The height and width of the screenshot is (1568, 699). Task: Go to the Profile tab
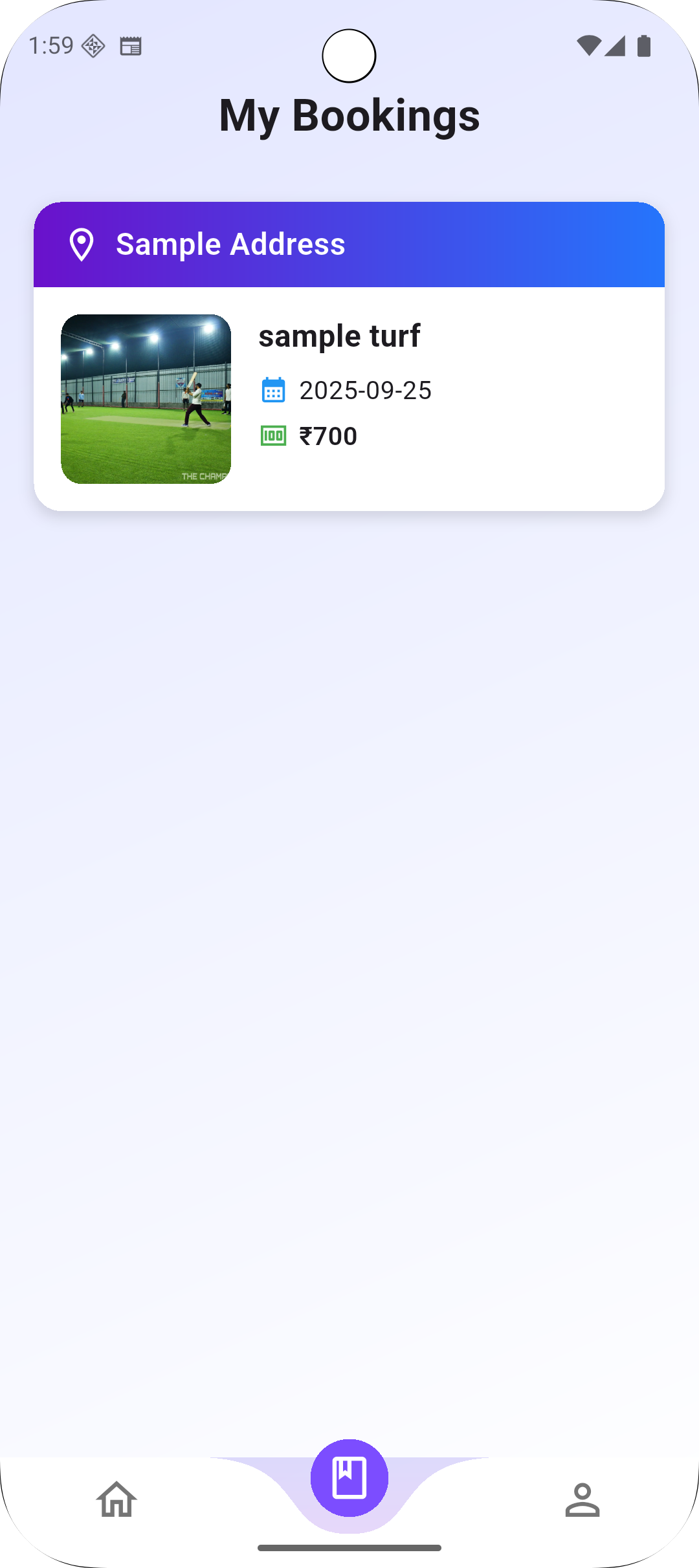point(582,1499)
